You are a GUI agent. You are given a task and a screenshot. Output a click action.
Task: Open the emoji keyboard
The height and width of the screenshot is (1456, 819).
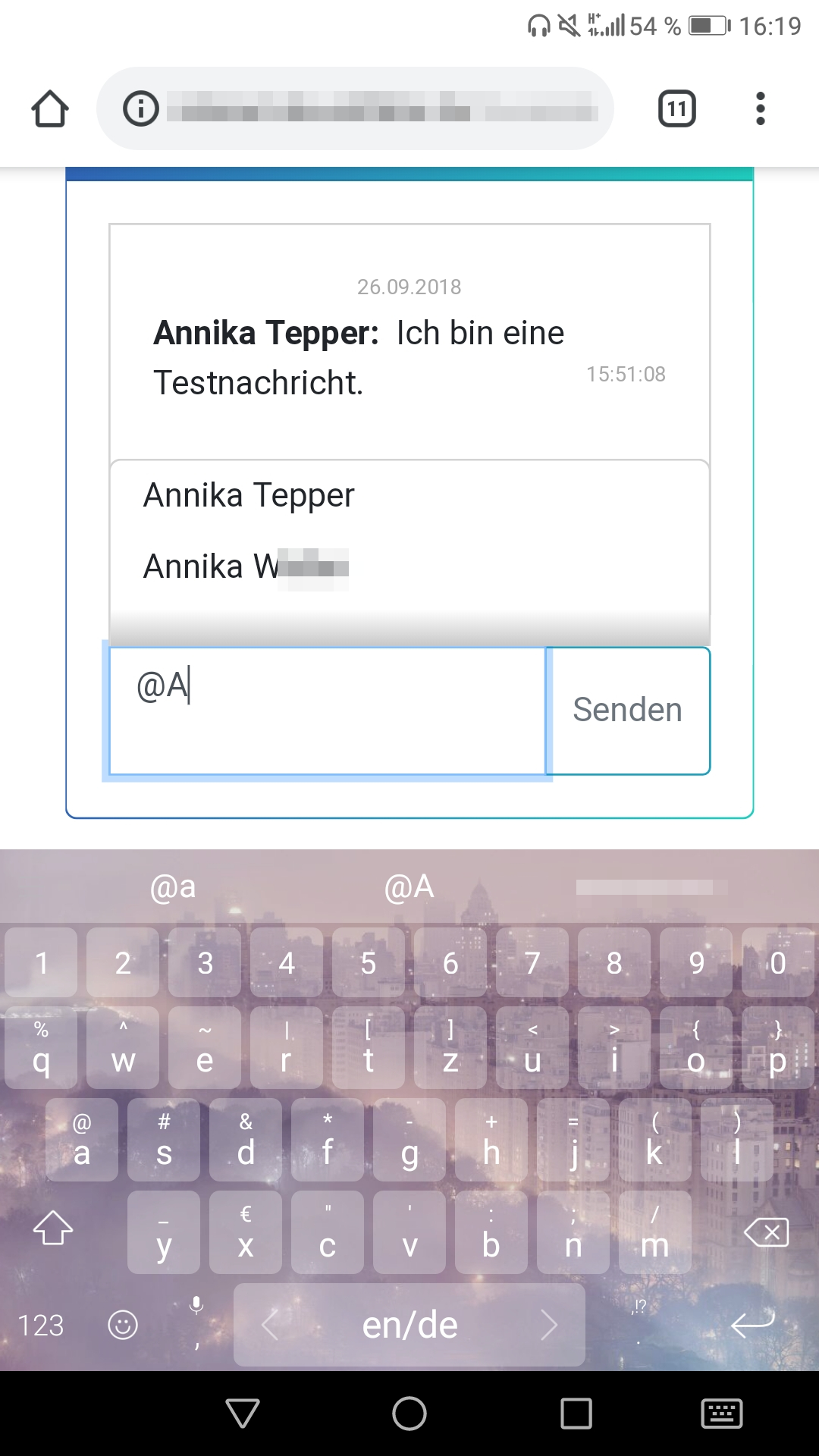pyautogui.click(x=123, y=1325)
